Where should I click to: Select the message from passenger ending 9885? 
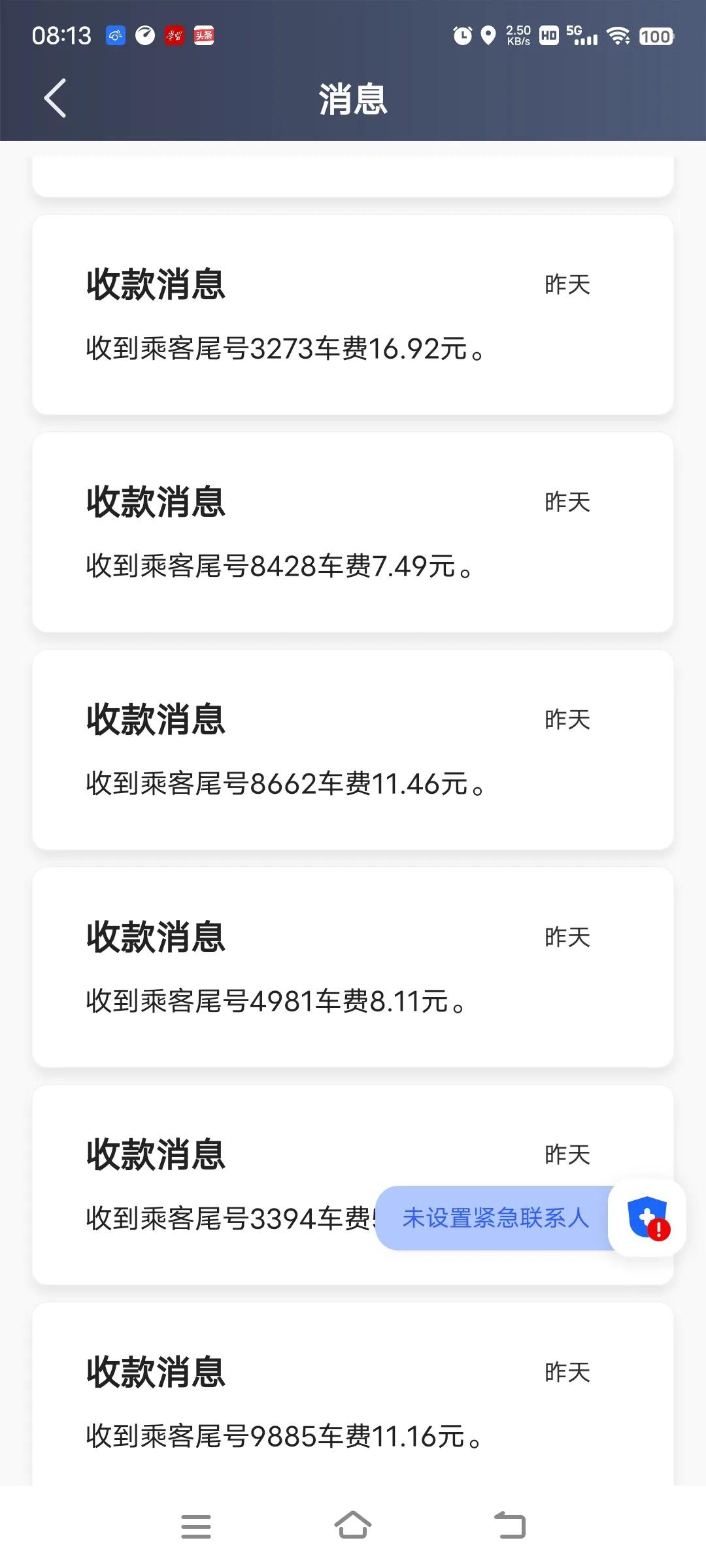pos(353,1405)
